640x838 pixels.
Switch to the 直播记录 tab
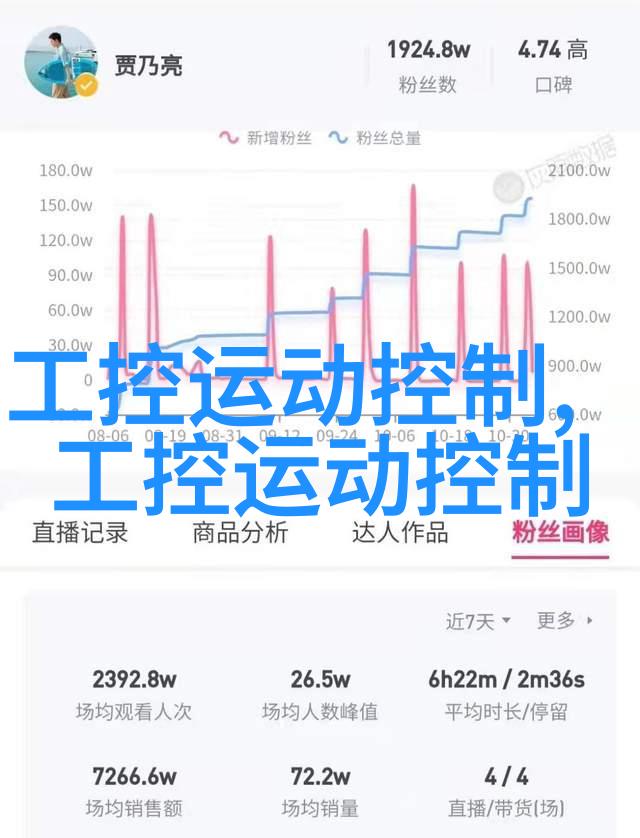pos(80,532)
